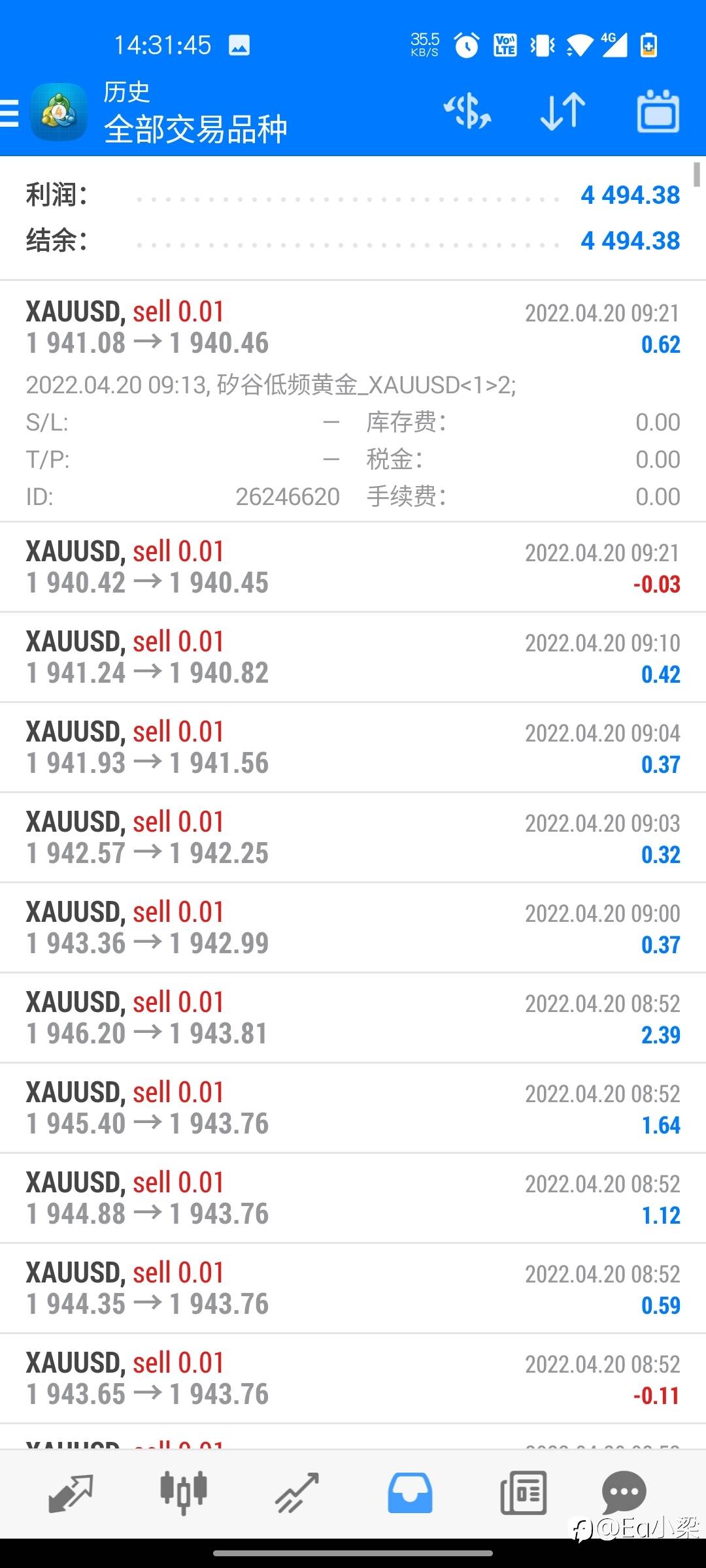The width and height of the screenshot is (706, 1568).
Task: Expand the trade with profit 2.39
Action: (x=353, y=1018)
